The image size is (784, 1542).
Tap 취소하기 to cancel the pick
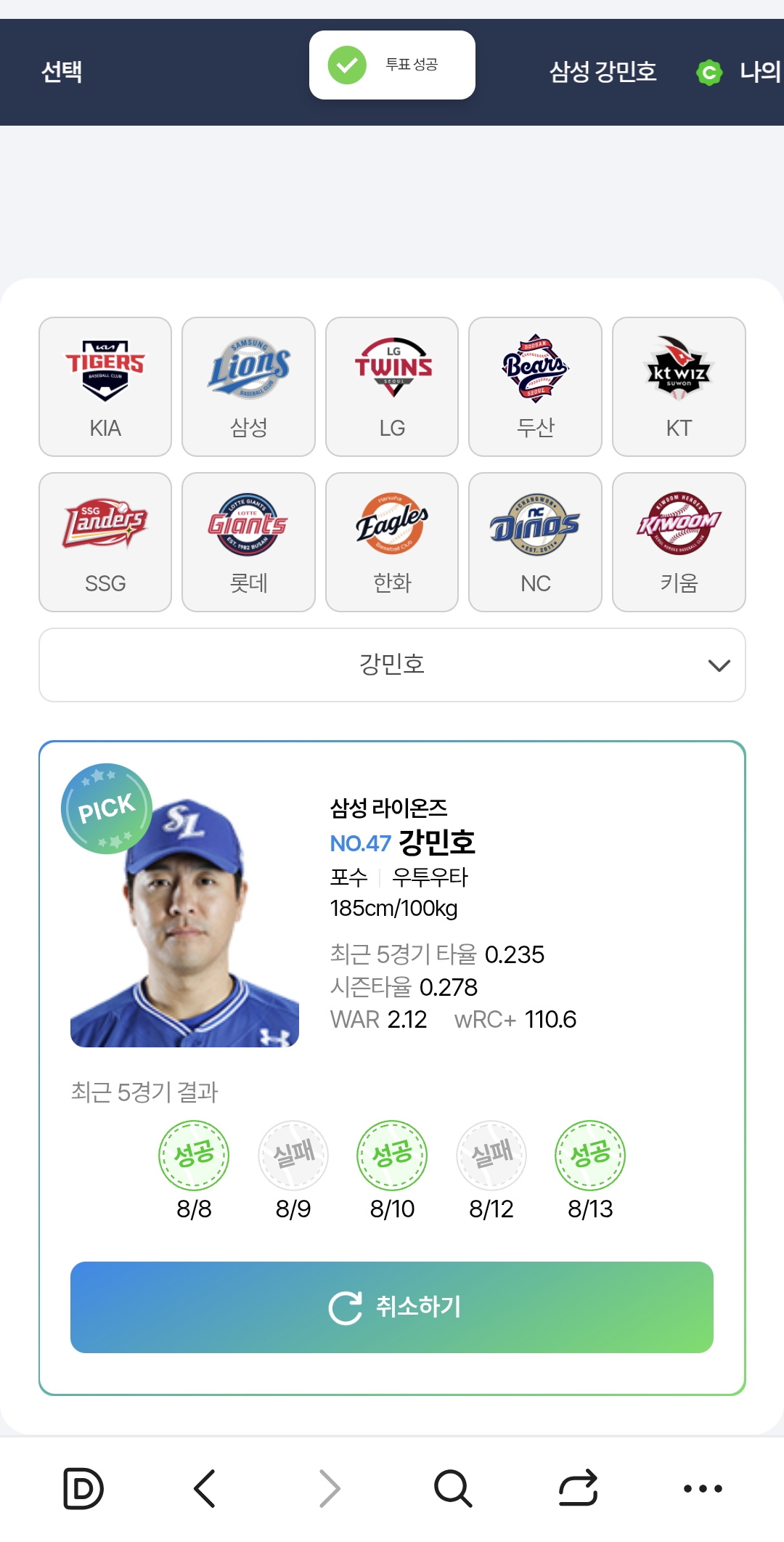coord(392,1307)
